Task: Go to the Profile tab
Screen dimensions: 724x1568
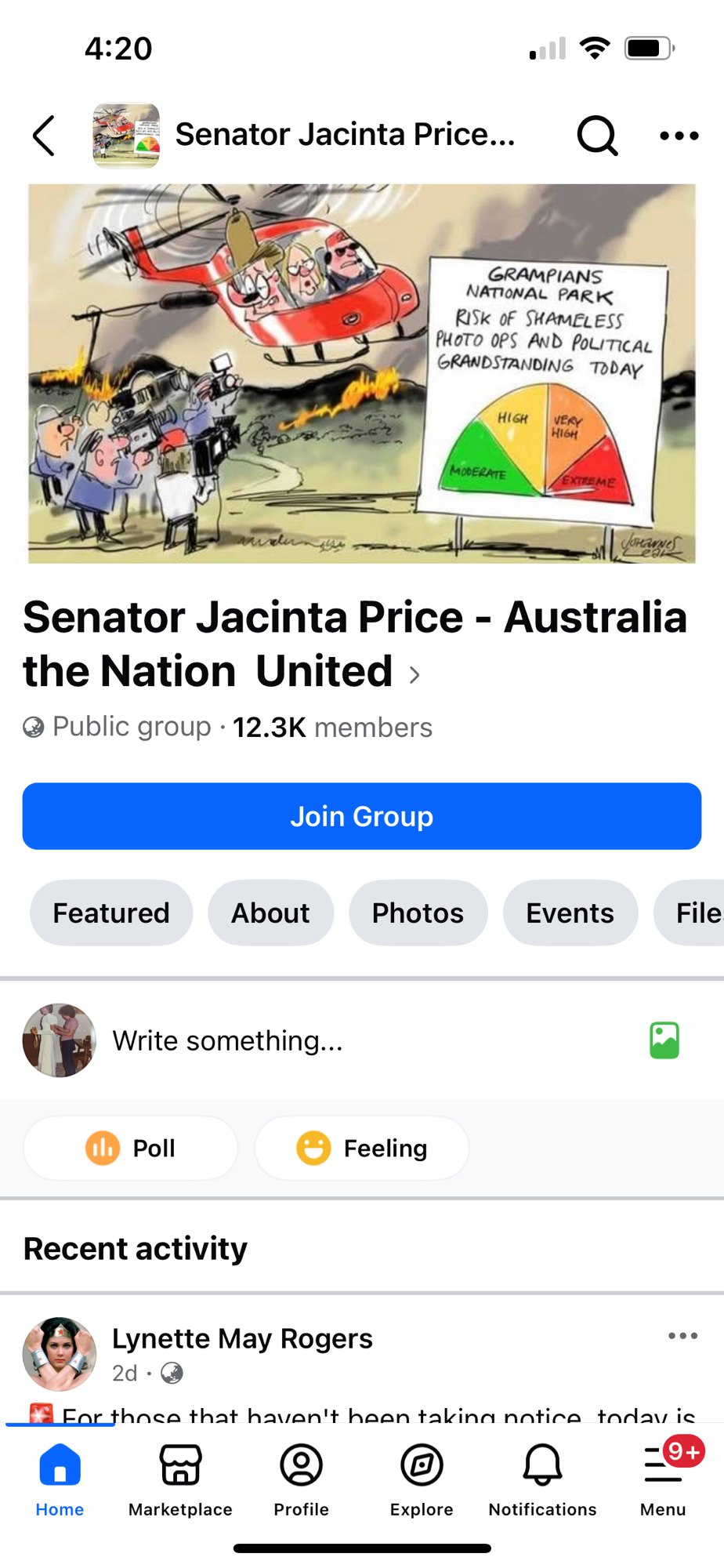Action: 301,1479
